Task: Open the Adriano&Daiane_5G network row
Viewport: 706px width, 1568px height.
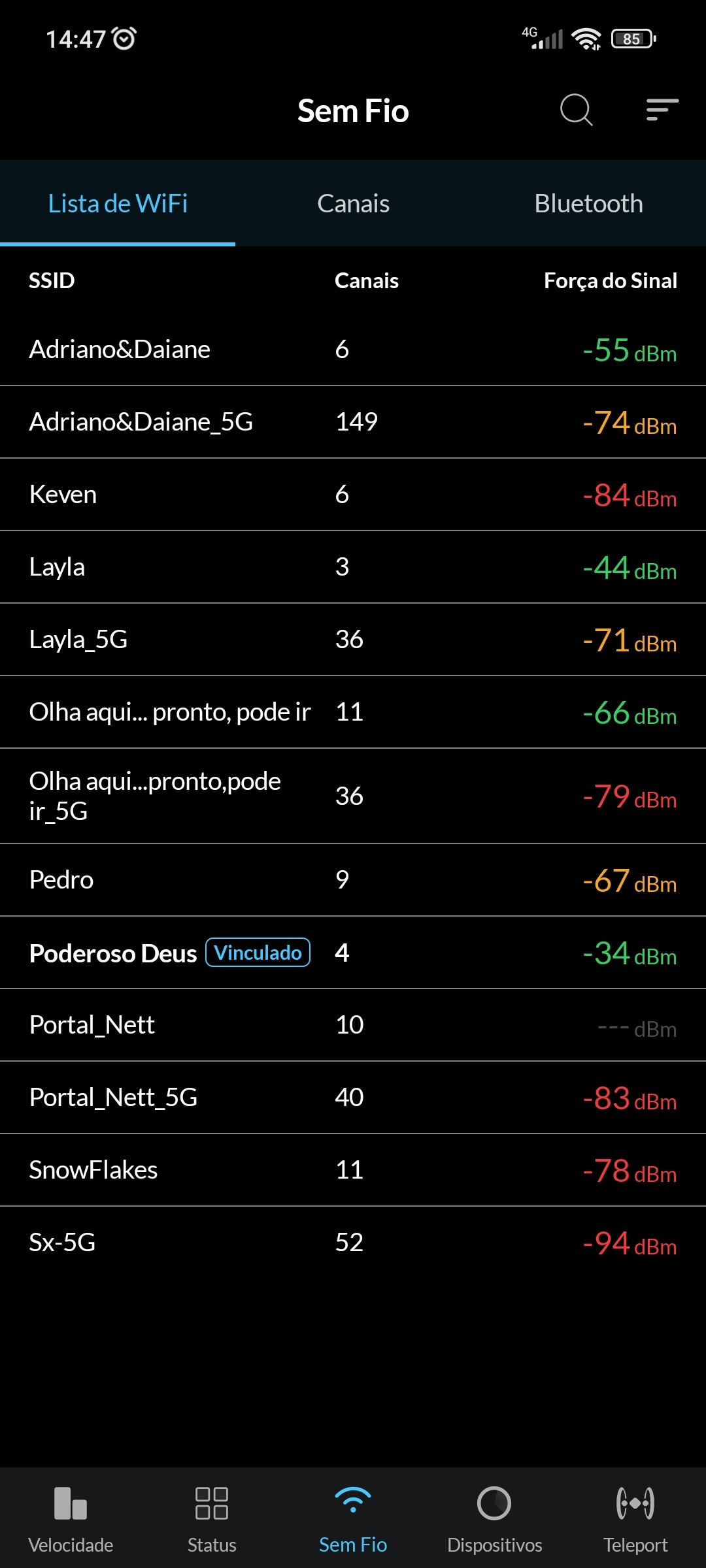Action: [x=353, y=422]
